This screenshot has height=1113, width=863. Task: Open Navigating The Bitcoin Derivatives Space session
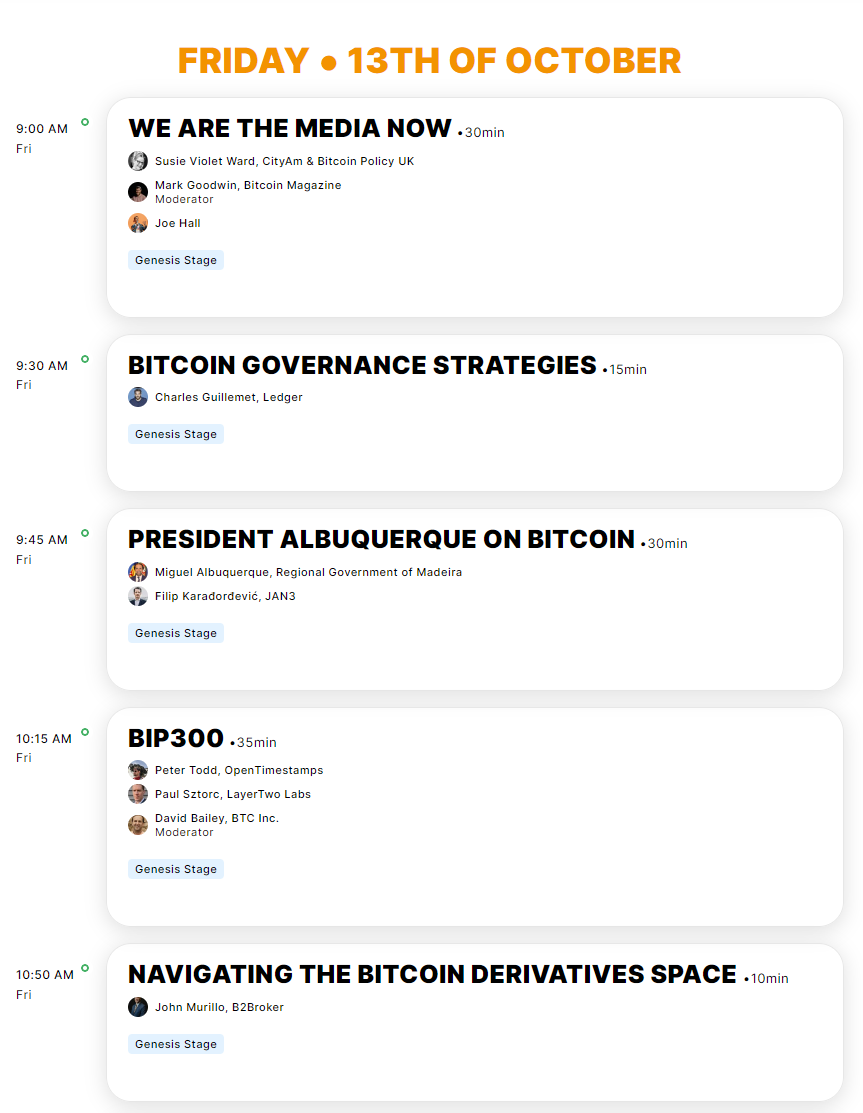[432, 975]
